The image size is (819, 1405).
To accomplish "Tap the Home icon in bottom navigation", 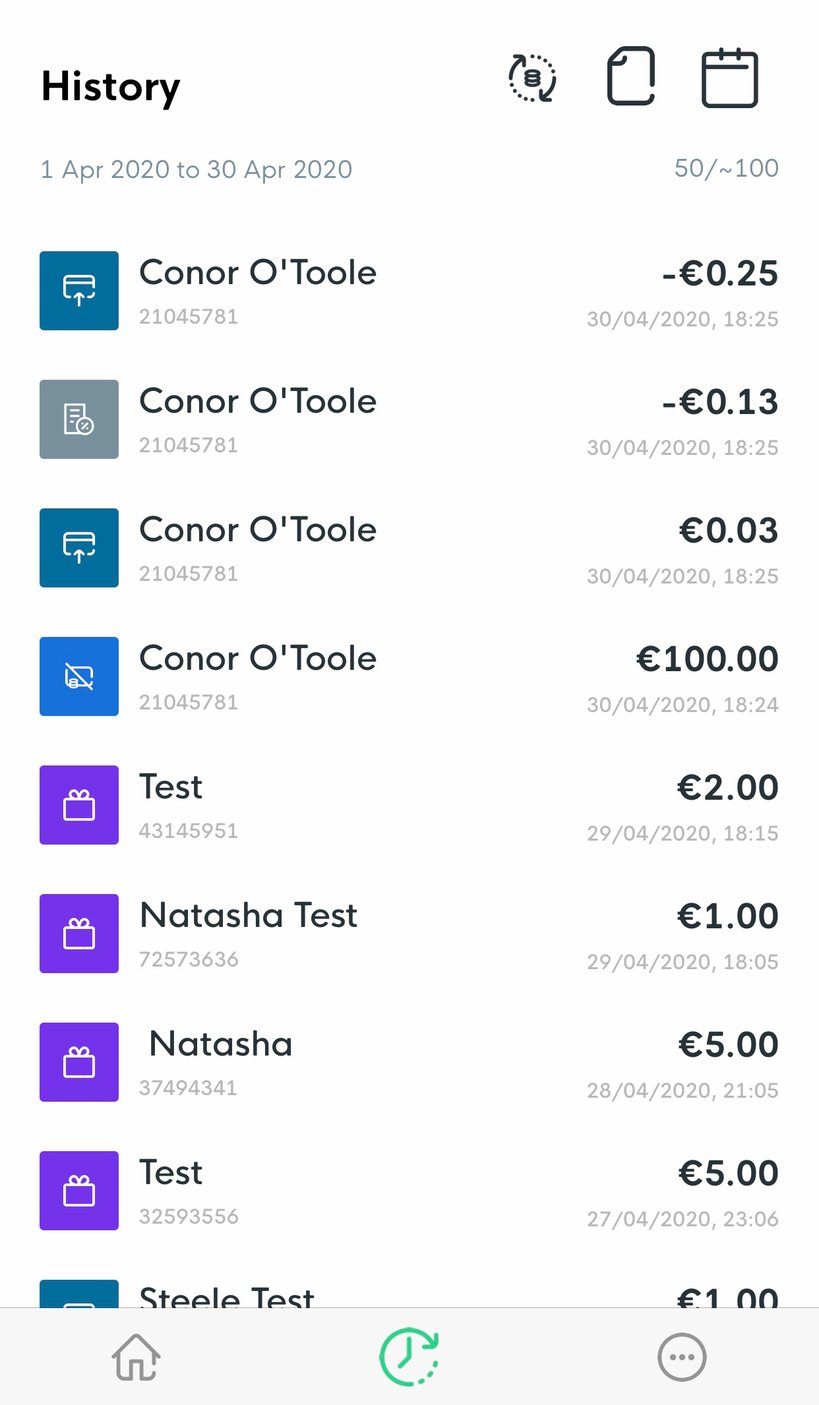I will (x=136, y=1357).
